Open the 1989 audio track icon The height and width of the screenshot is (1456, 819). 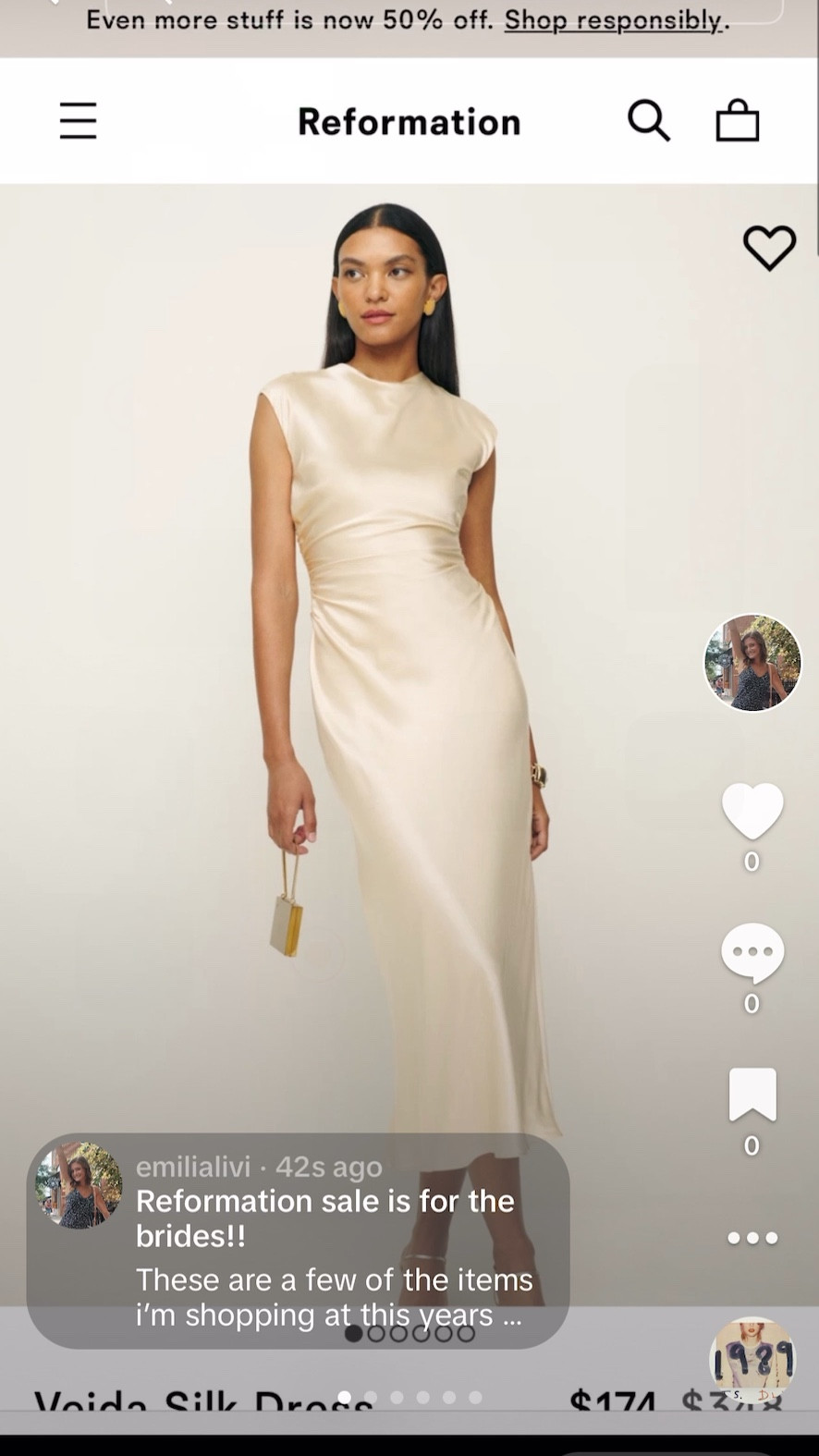click(752, 1357)
